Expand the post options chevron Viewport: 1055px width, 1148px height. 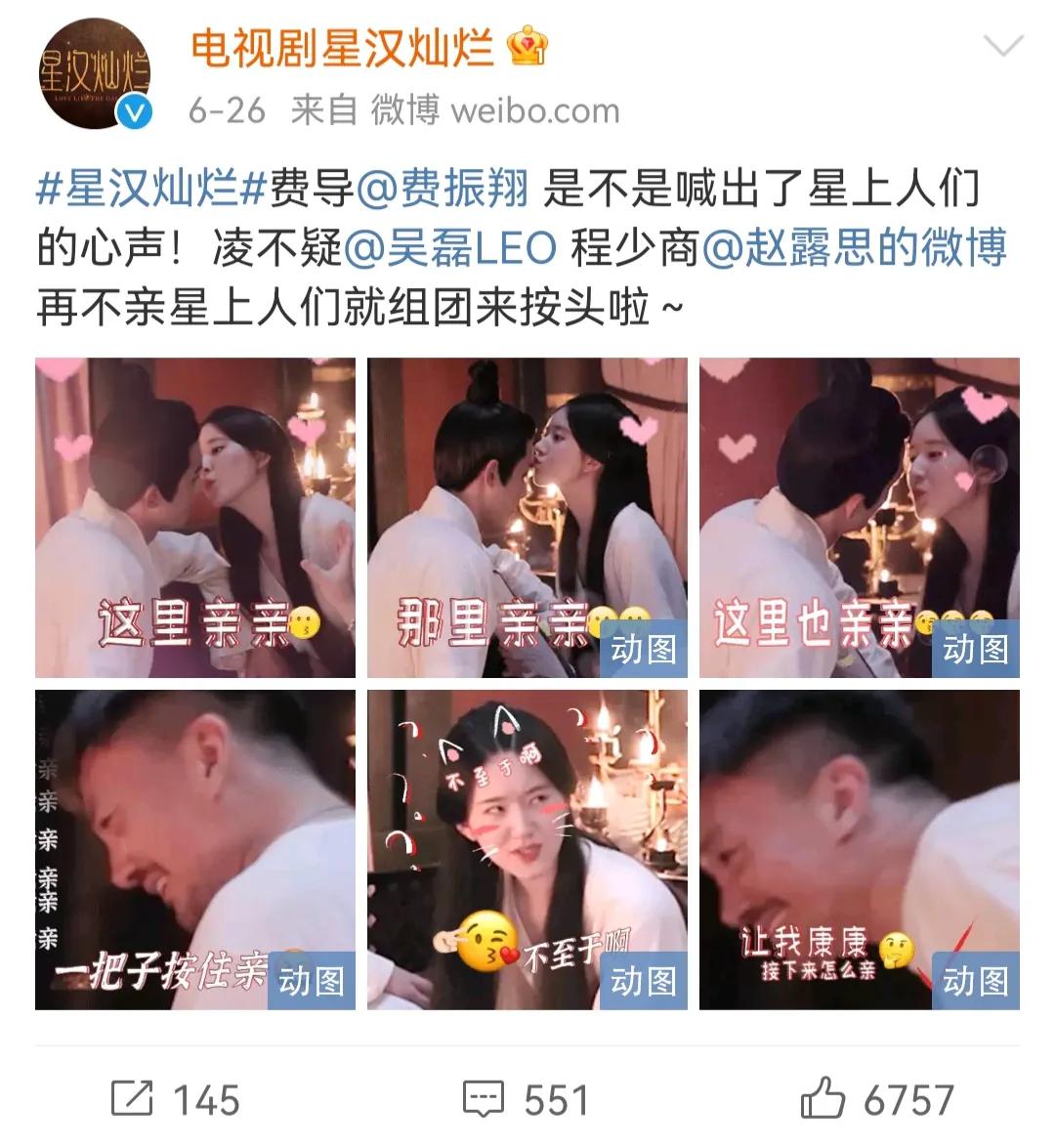point(1002,46)
